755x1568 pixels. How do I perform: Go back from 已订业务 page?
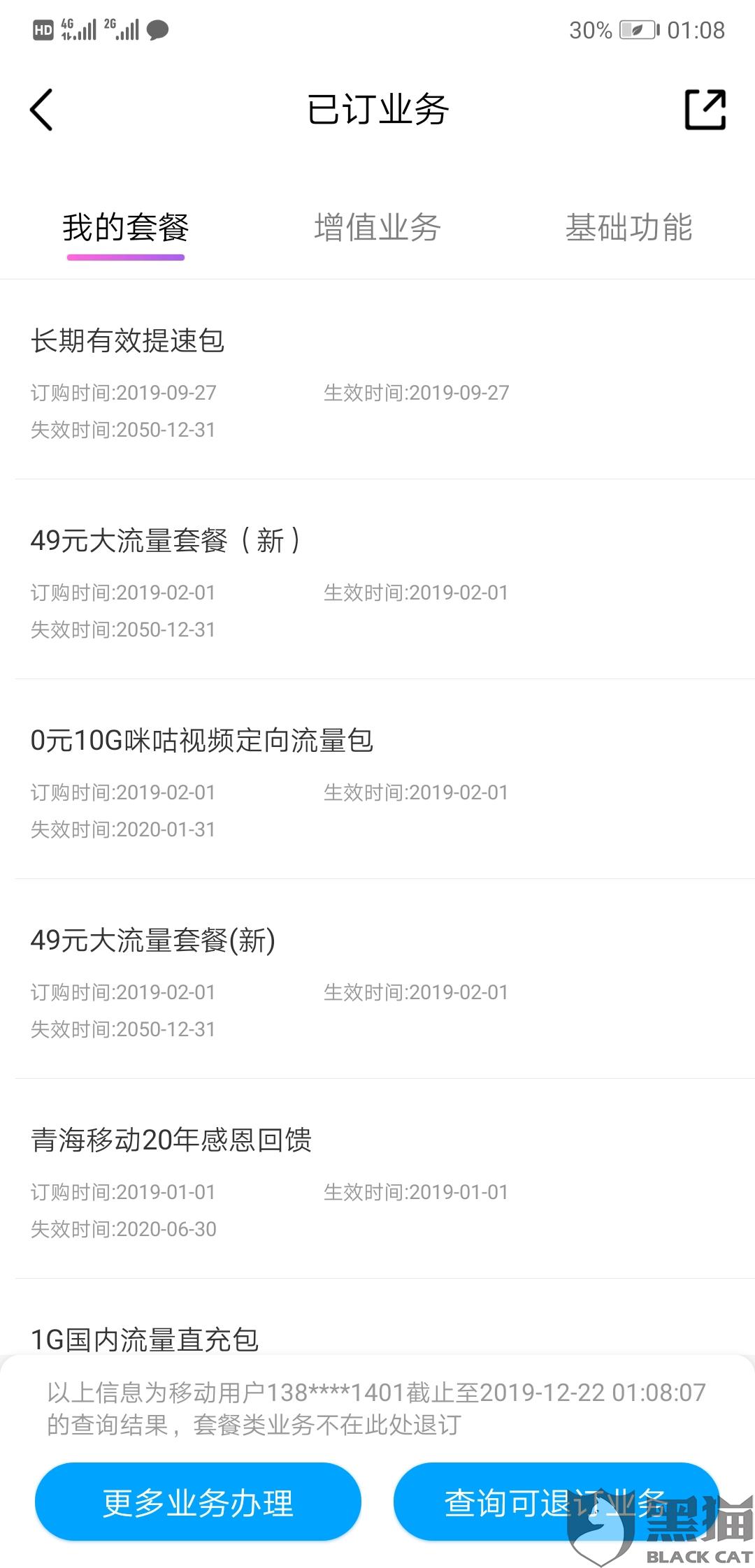coord(41,110)
